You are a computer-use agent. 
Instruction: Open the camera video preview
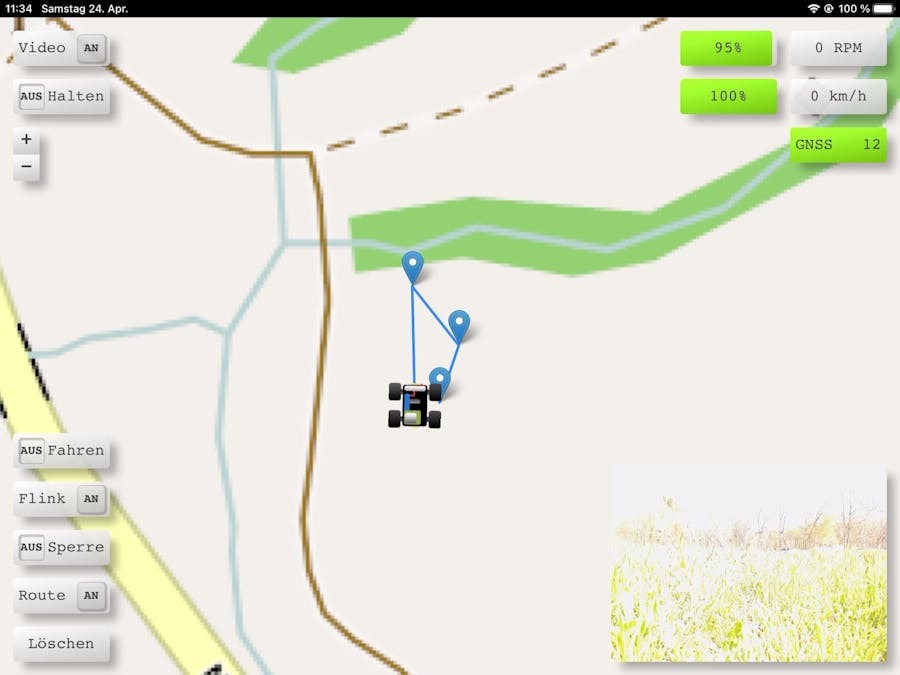coord(749,562)
